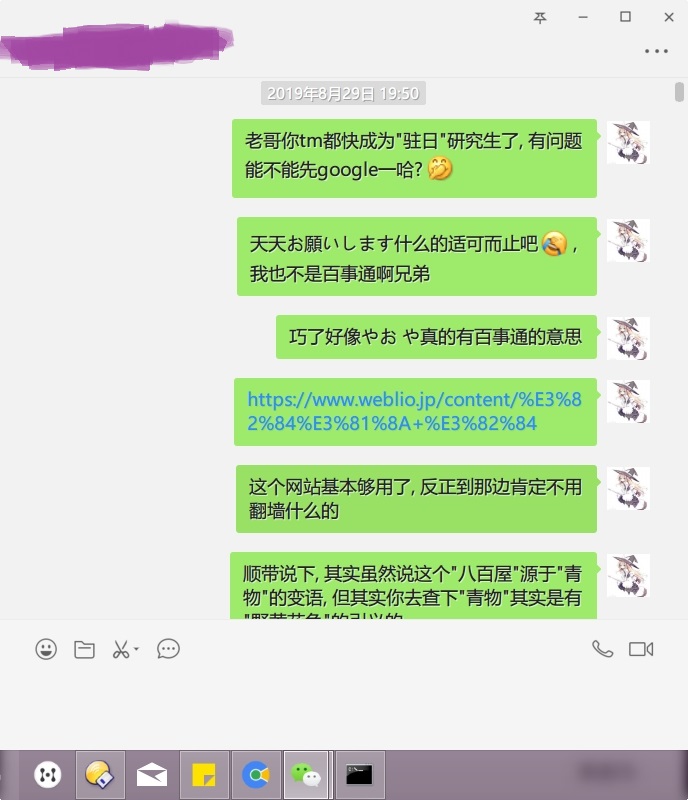Attach a file using the folder icon
The width and height of the screenshot is (688, 800).
click(x=84, y=649)
